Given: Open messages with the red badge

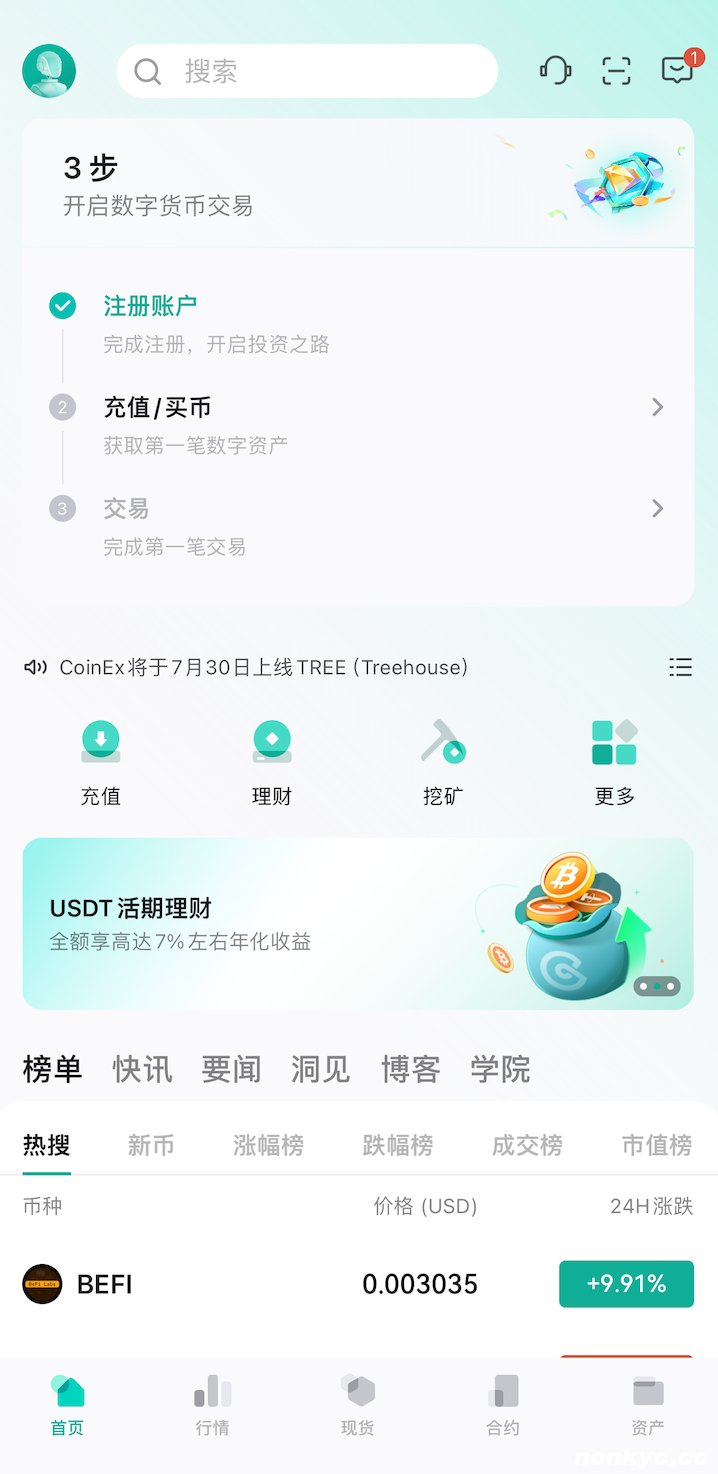Looking at the screenshot, I should pyautogui.click(x=678, y=70).
